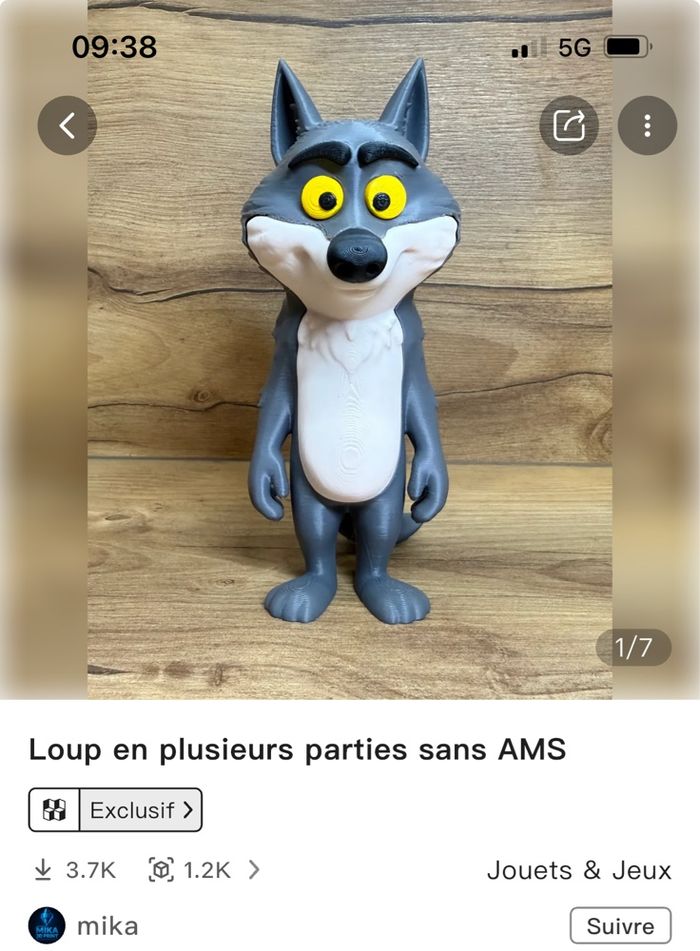Go back to the previous screen
The height and width of the screenshot is (951, 700).
(x=67, y=125)
